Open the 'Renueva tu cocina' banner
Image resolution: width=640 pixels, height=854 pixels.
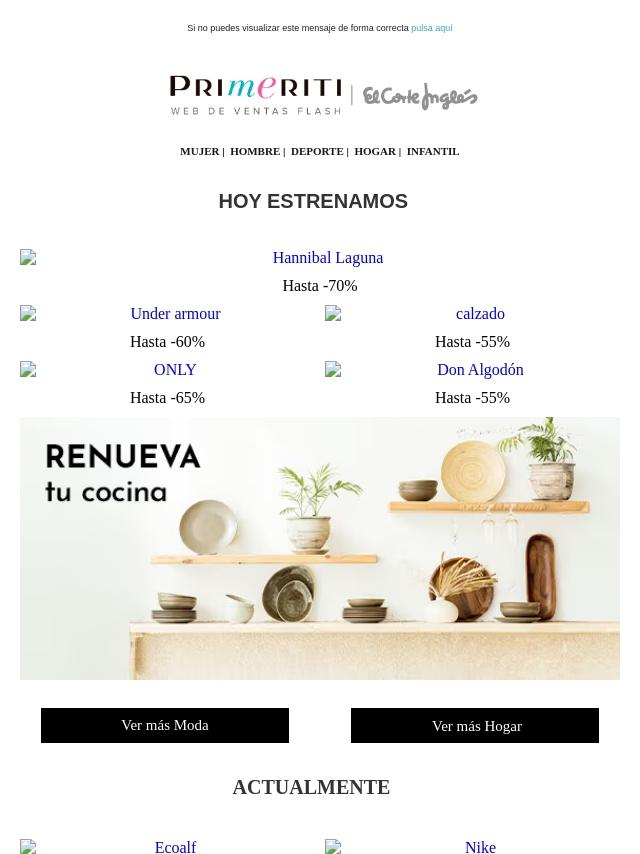point(320,548)
